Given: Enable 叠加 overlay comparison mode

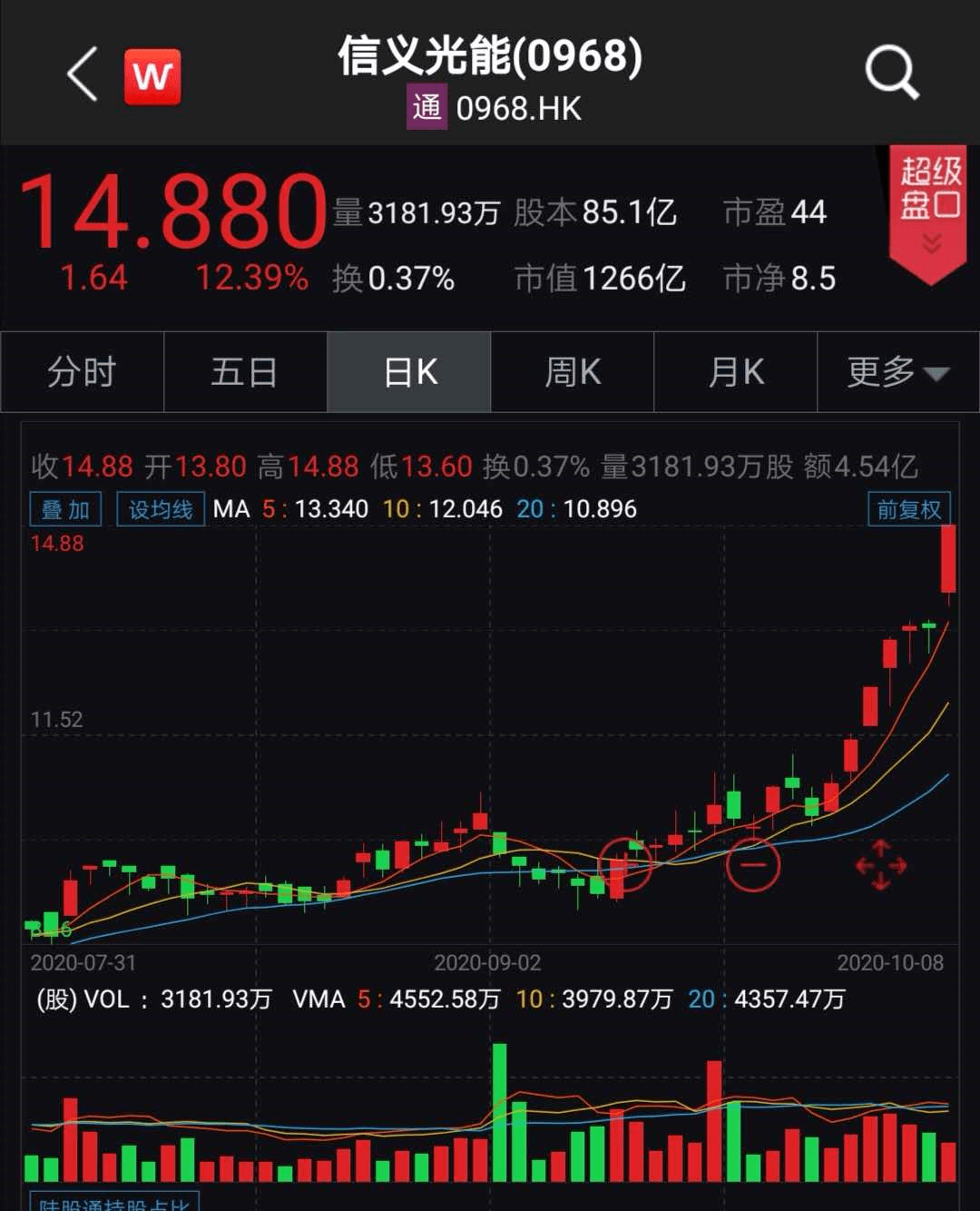Looking at the screenshot, I should 64,508.
